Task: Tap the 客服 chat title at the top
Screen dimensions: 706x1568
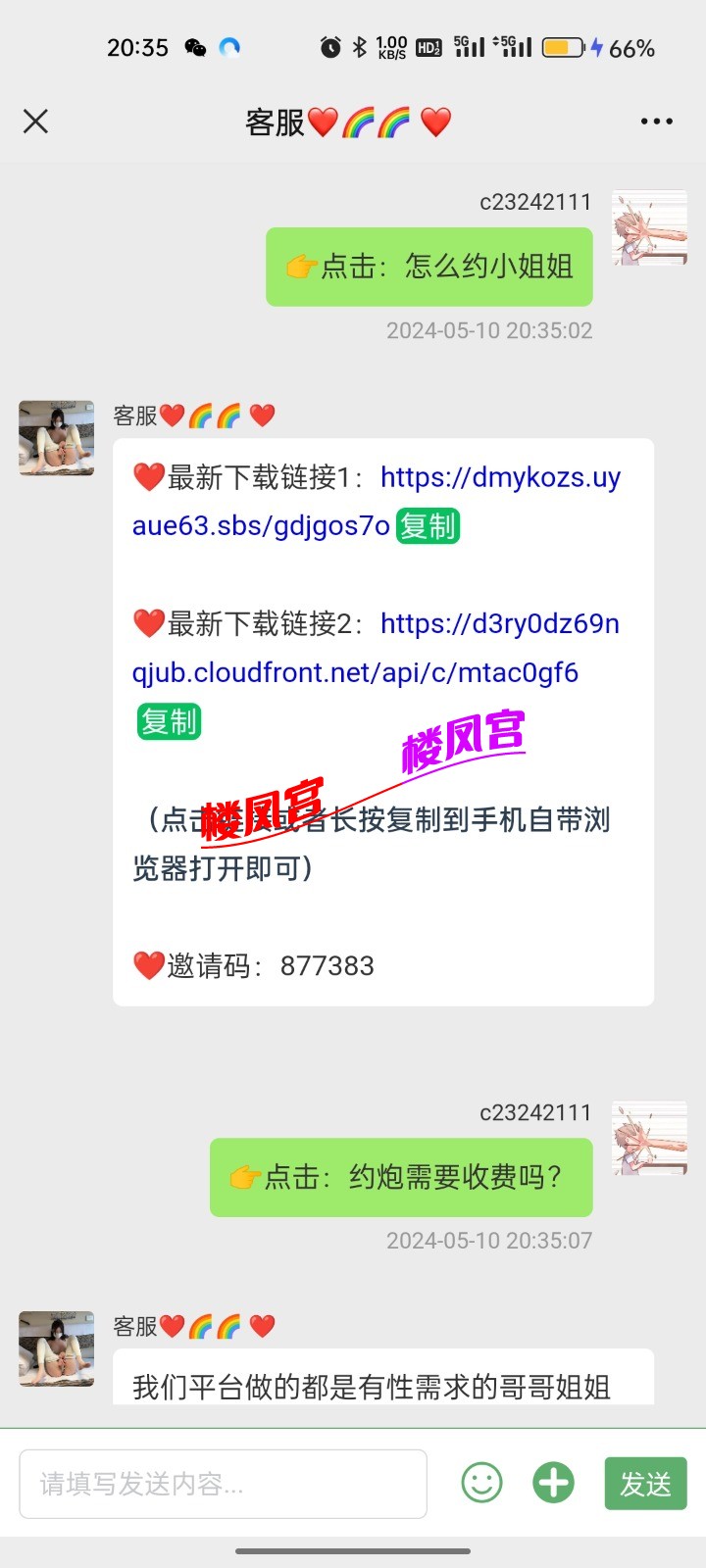Action: tap(348, 121)
